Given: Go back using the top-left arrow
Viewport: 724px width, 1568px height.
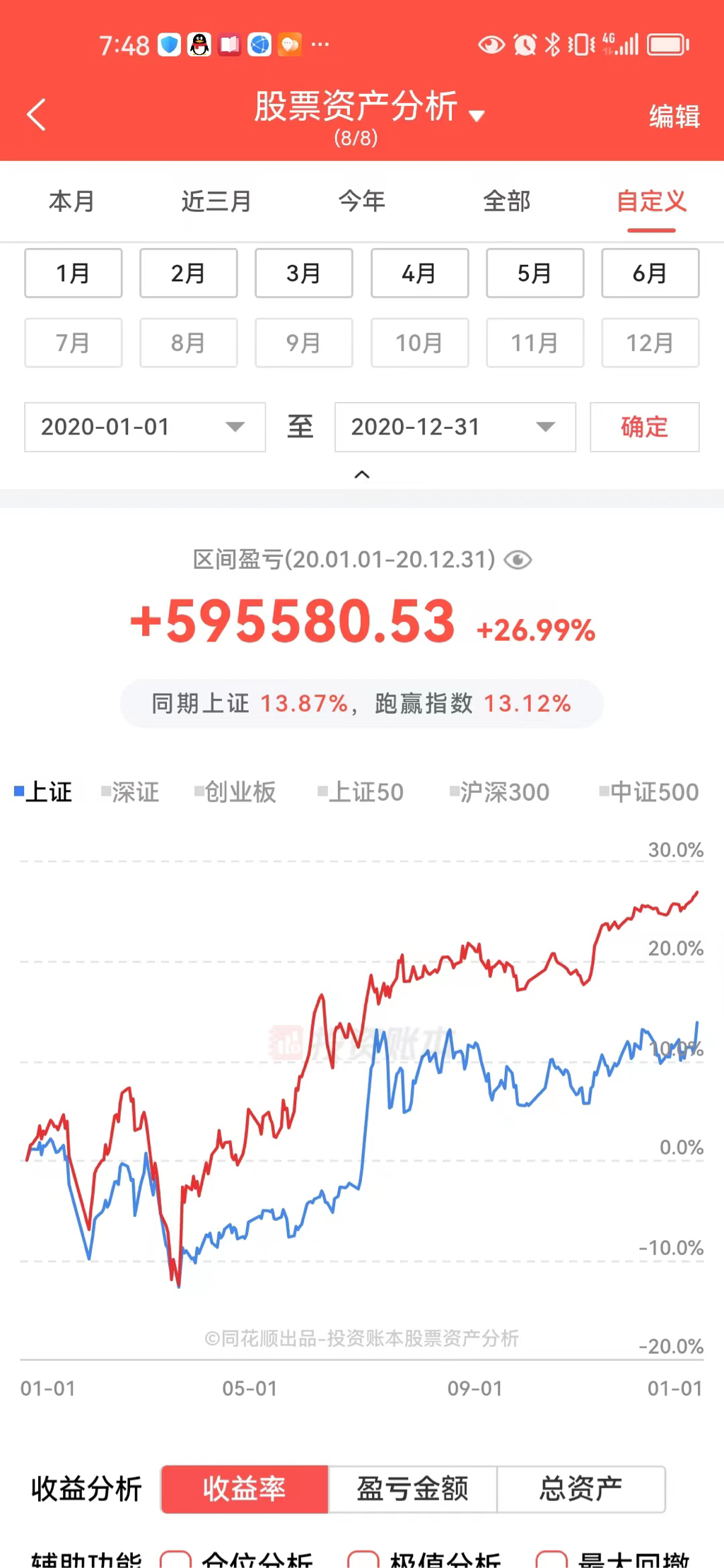Looking at the screenshot, I should tap(36, 114).
